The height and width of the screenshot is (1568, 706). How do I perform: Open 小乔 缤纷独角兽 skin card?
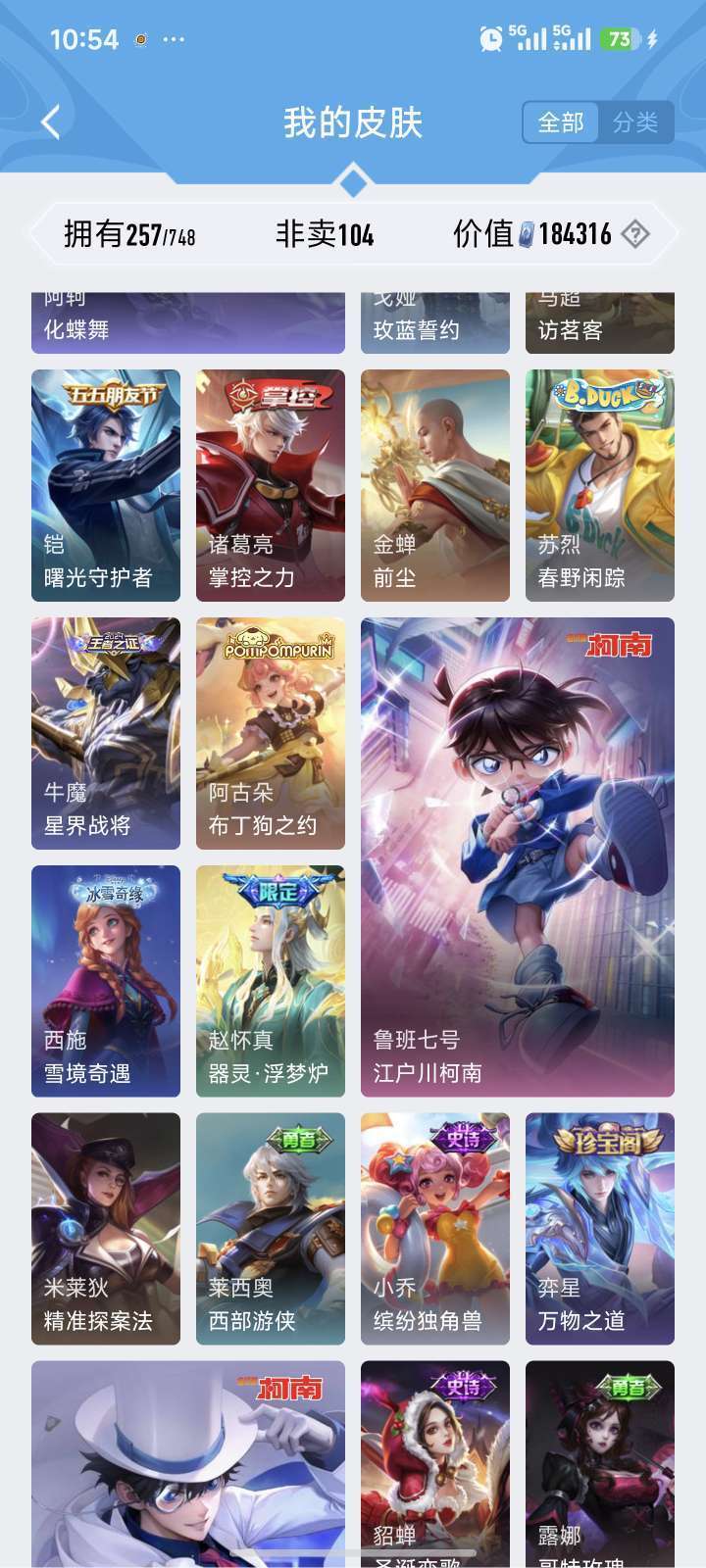435,1229
